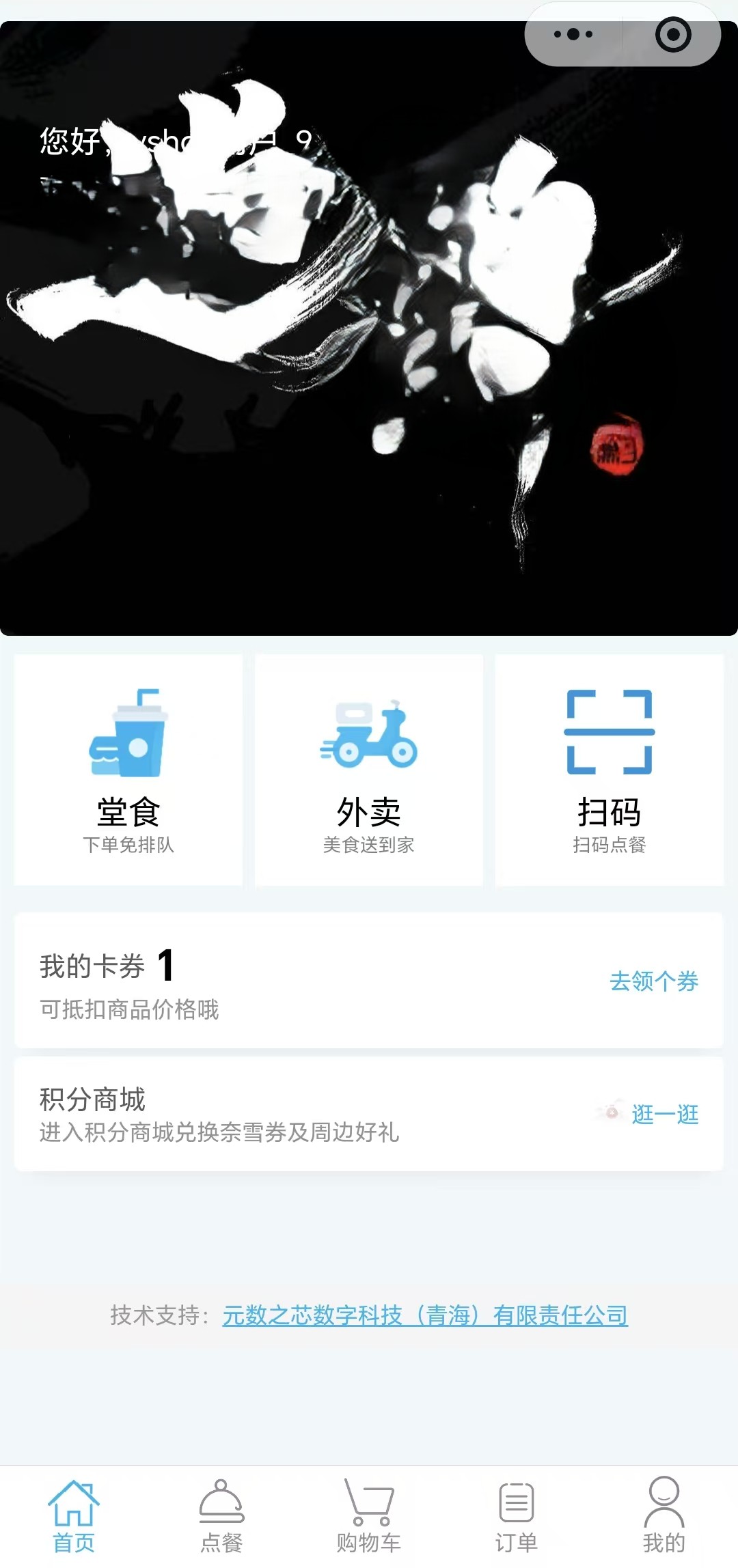Select 堂食 dine-in ordering
This screenshot has width=738, height=1568.
coord(128,770)
